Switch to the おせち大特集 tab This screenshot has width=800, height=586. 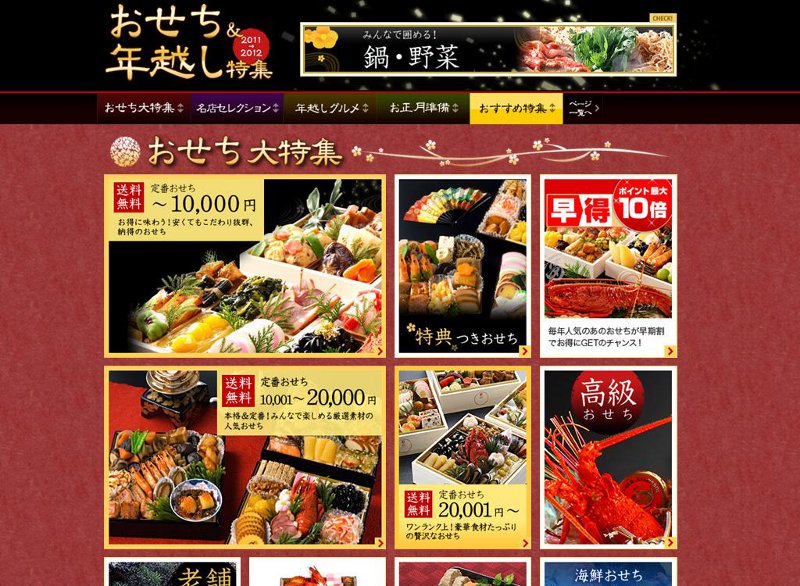point(142,108)
